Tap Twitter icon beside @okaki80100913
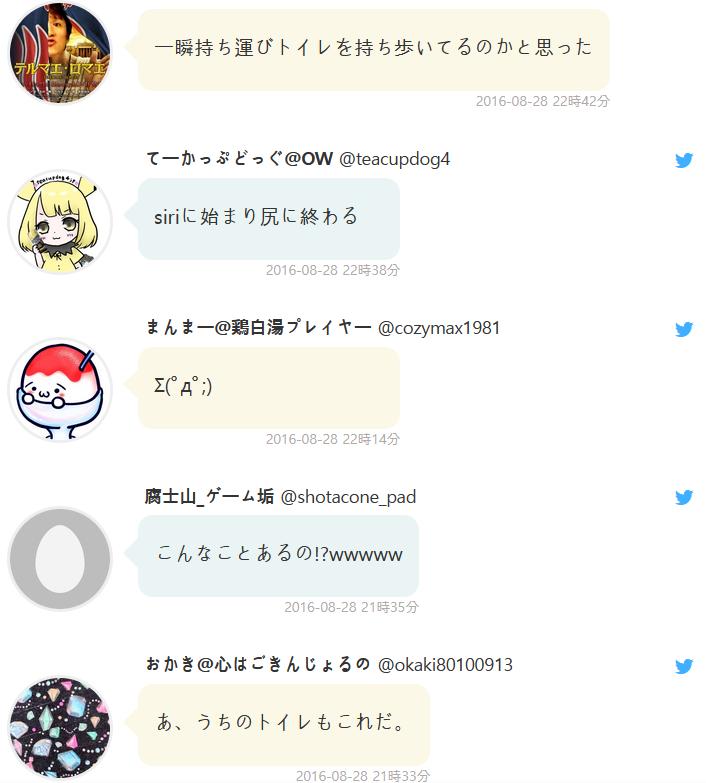Viewport: 706px width, 783px height. (x=684, y=666)
